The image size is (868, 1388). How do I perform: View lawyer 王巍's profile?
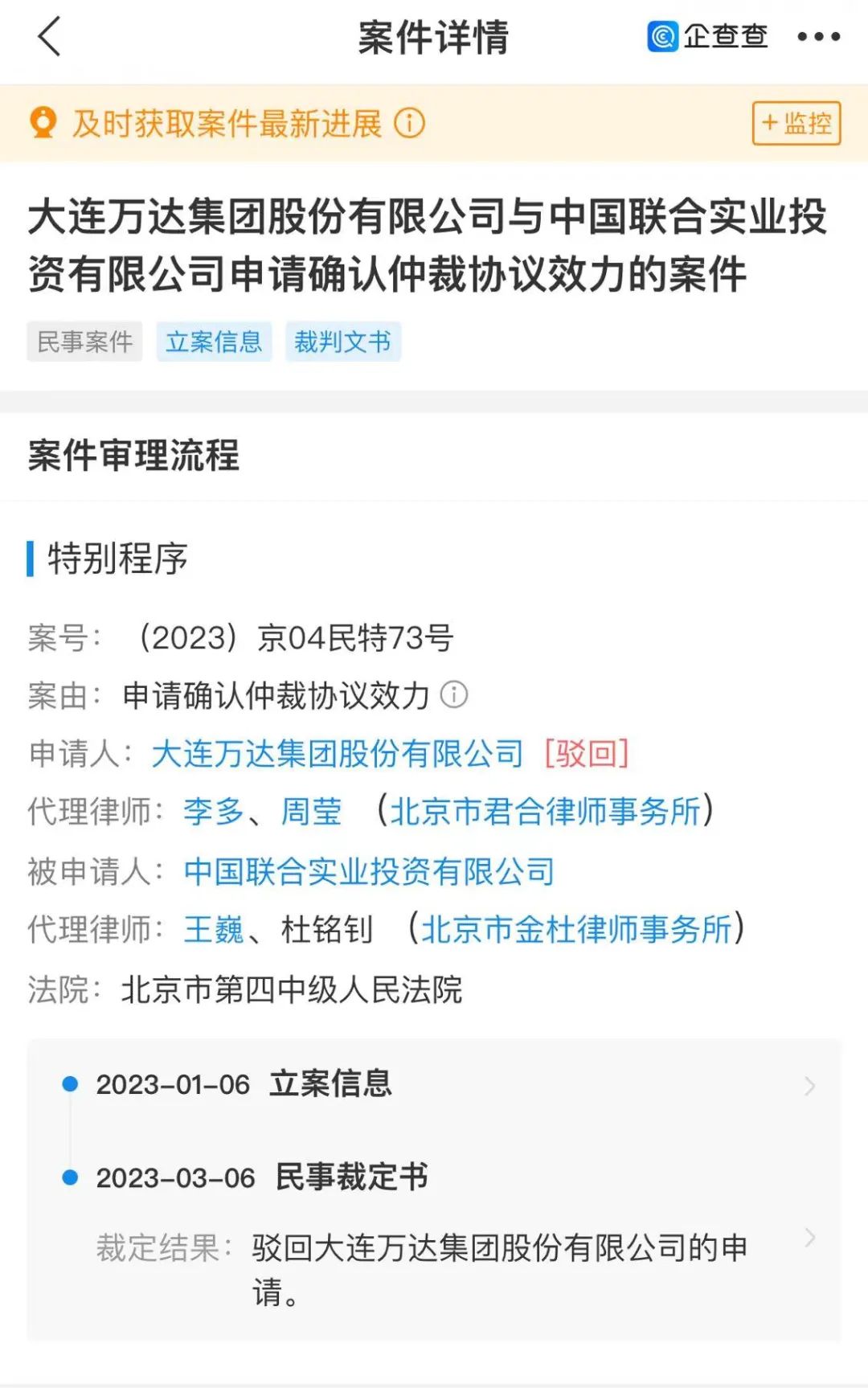click(214, 930)
